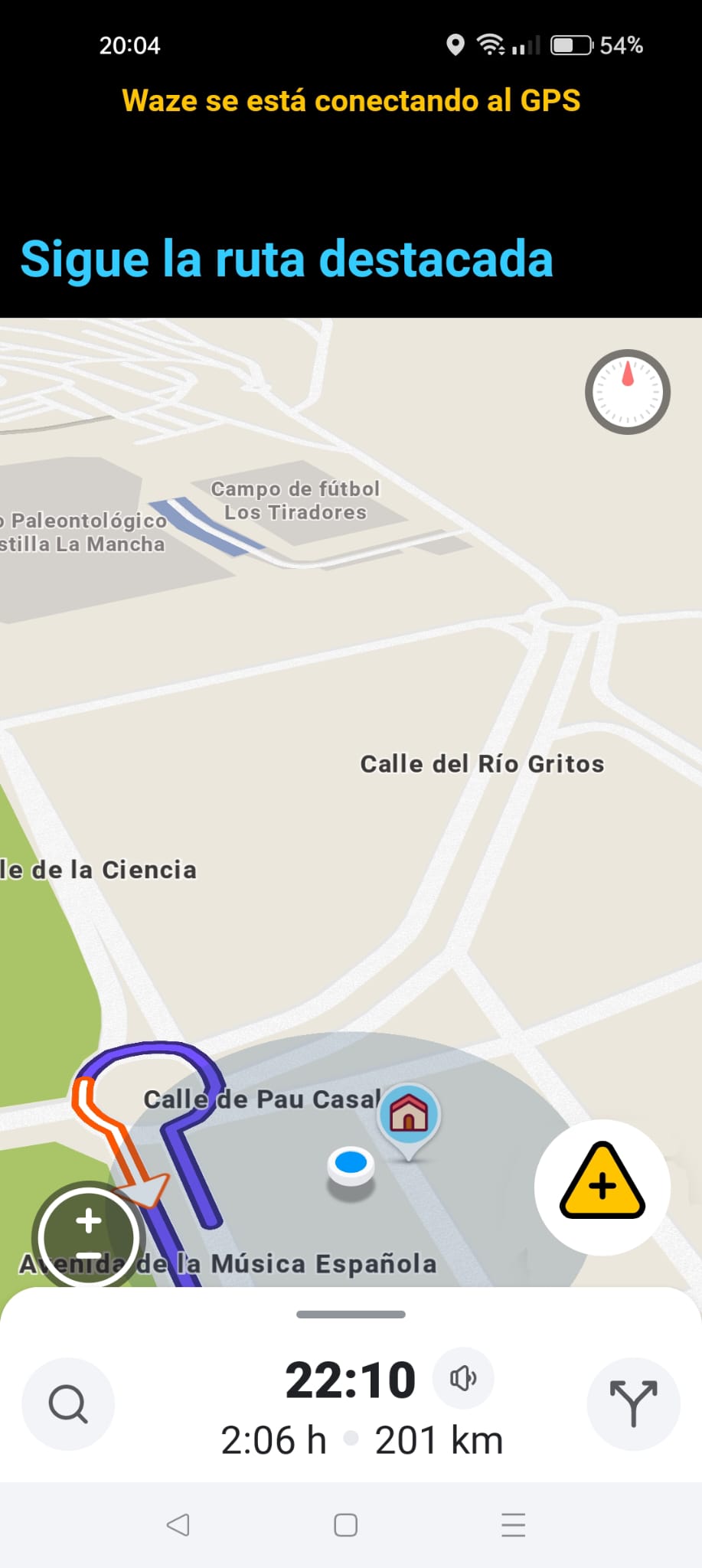Go back with the system back button
This screenshot has width=702, height=1568.
[178, 1524]
